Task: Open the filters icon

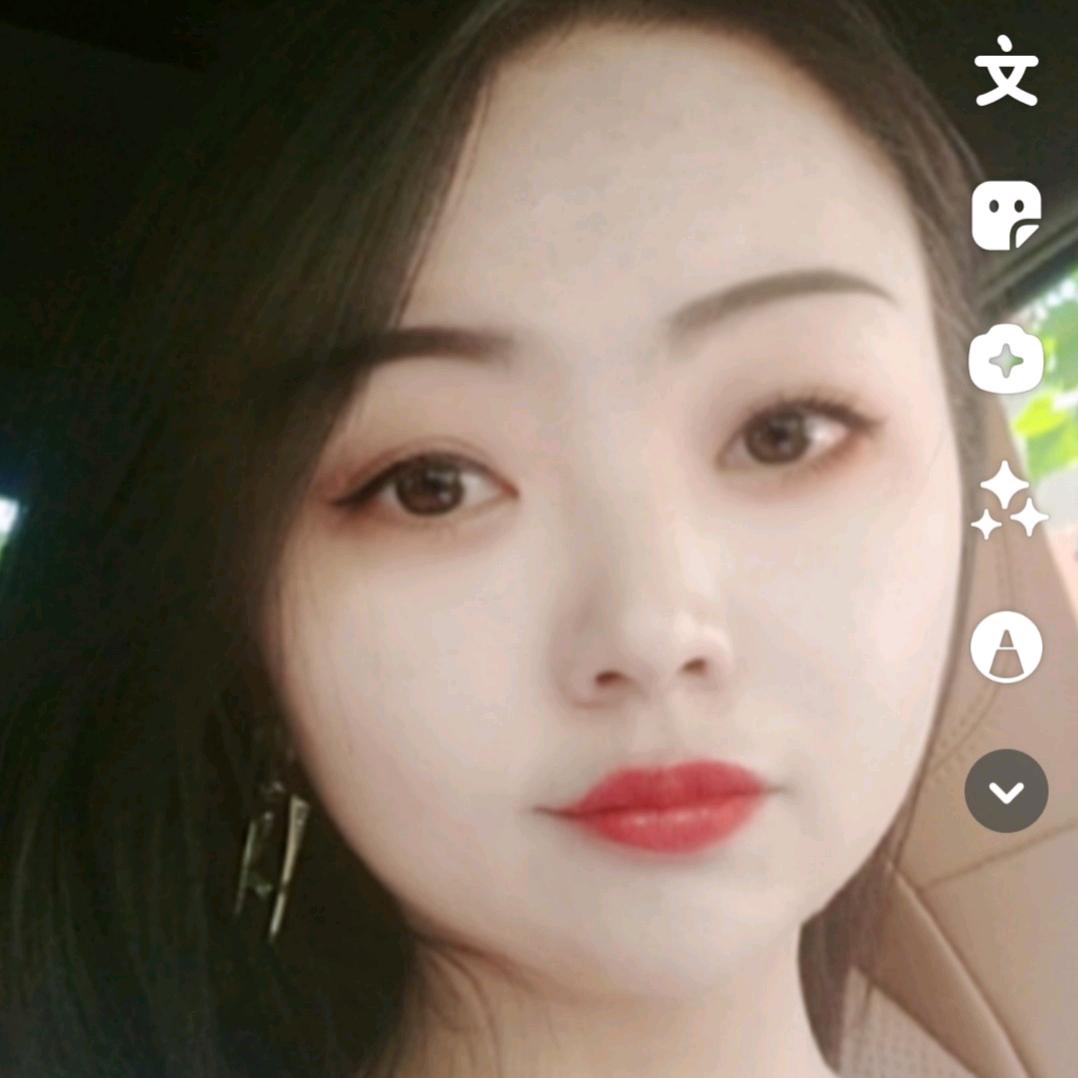Action: click(x=1006, y=647)
